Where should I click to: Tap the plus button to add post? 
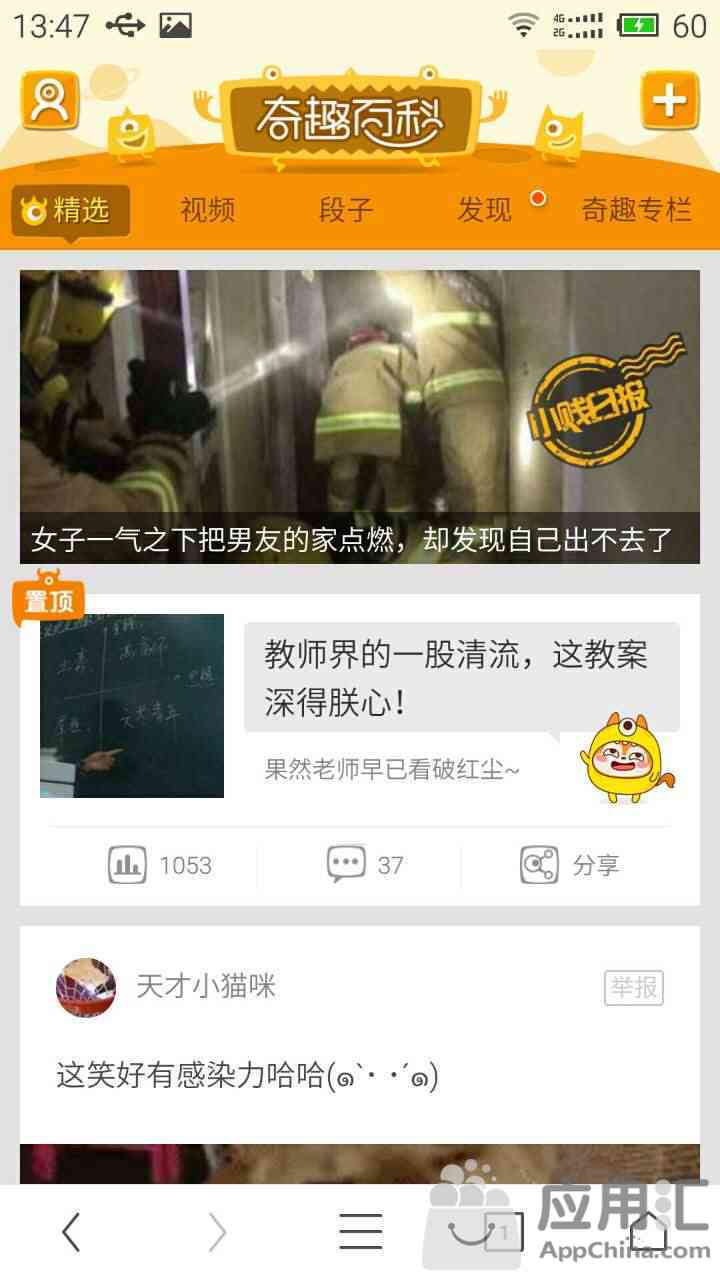(669, 100)
